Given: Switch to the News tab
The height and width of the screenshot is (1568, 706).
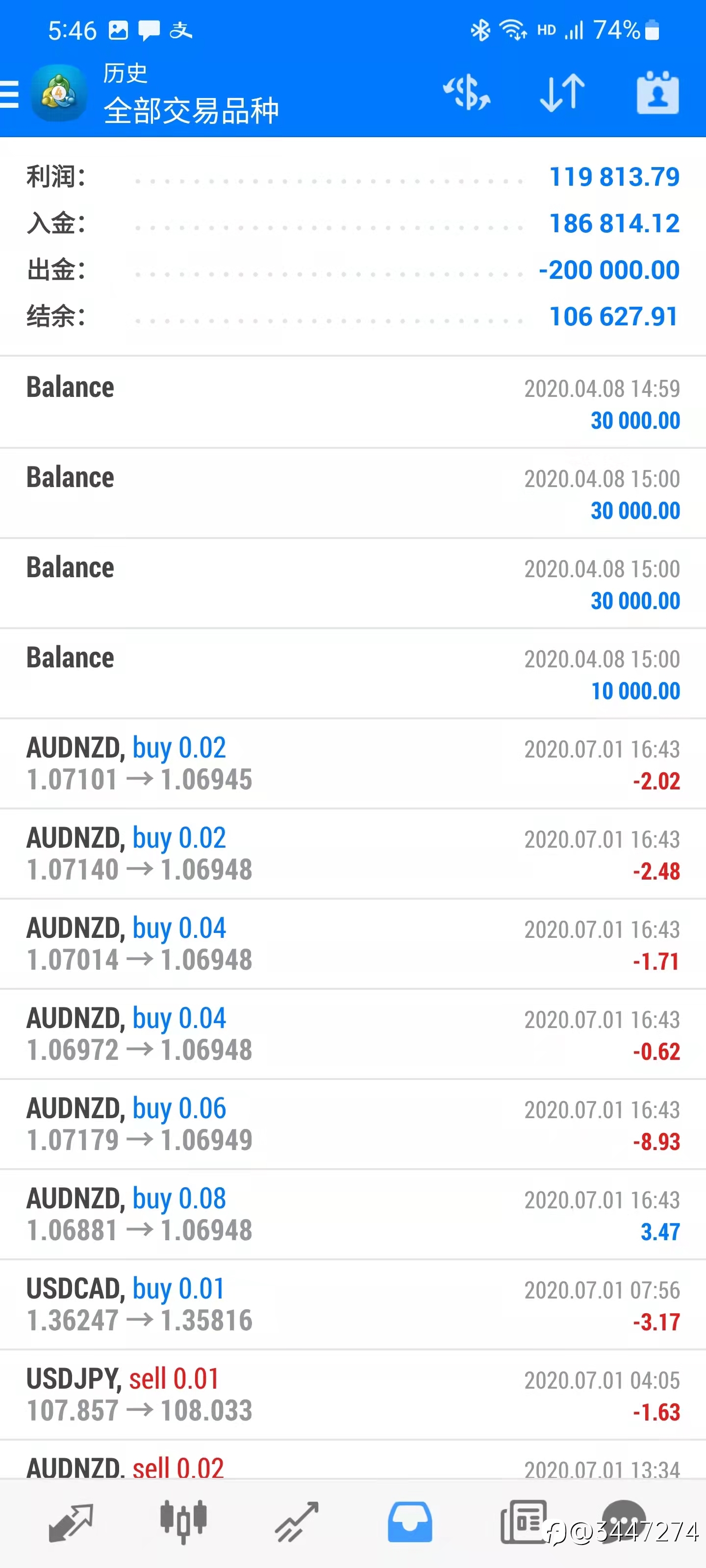Looking at the screenshot, I should point(523,1523).
